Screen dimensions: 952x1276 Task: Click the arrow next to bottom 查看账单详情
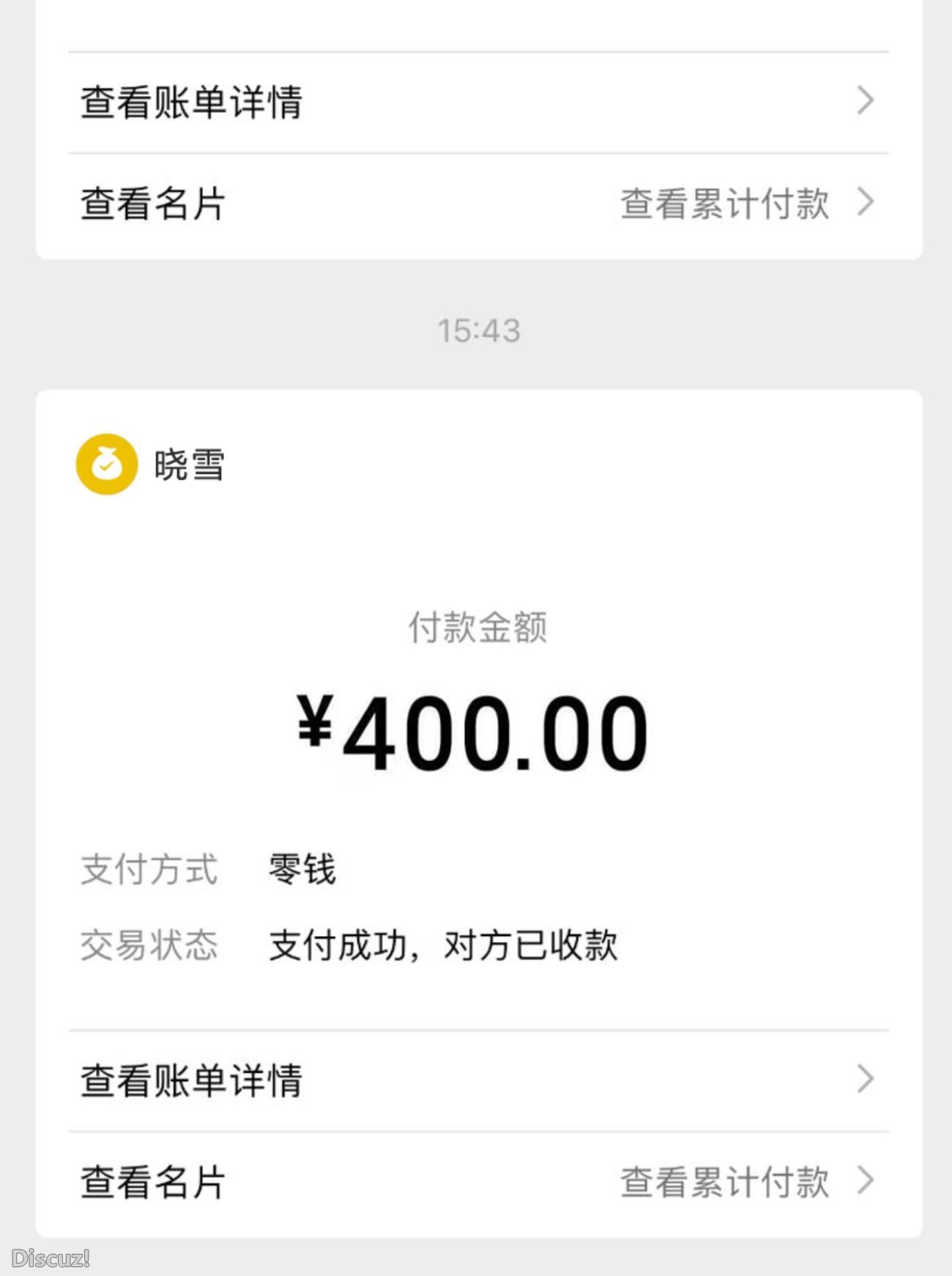coord(866,1077)
